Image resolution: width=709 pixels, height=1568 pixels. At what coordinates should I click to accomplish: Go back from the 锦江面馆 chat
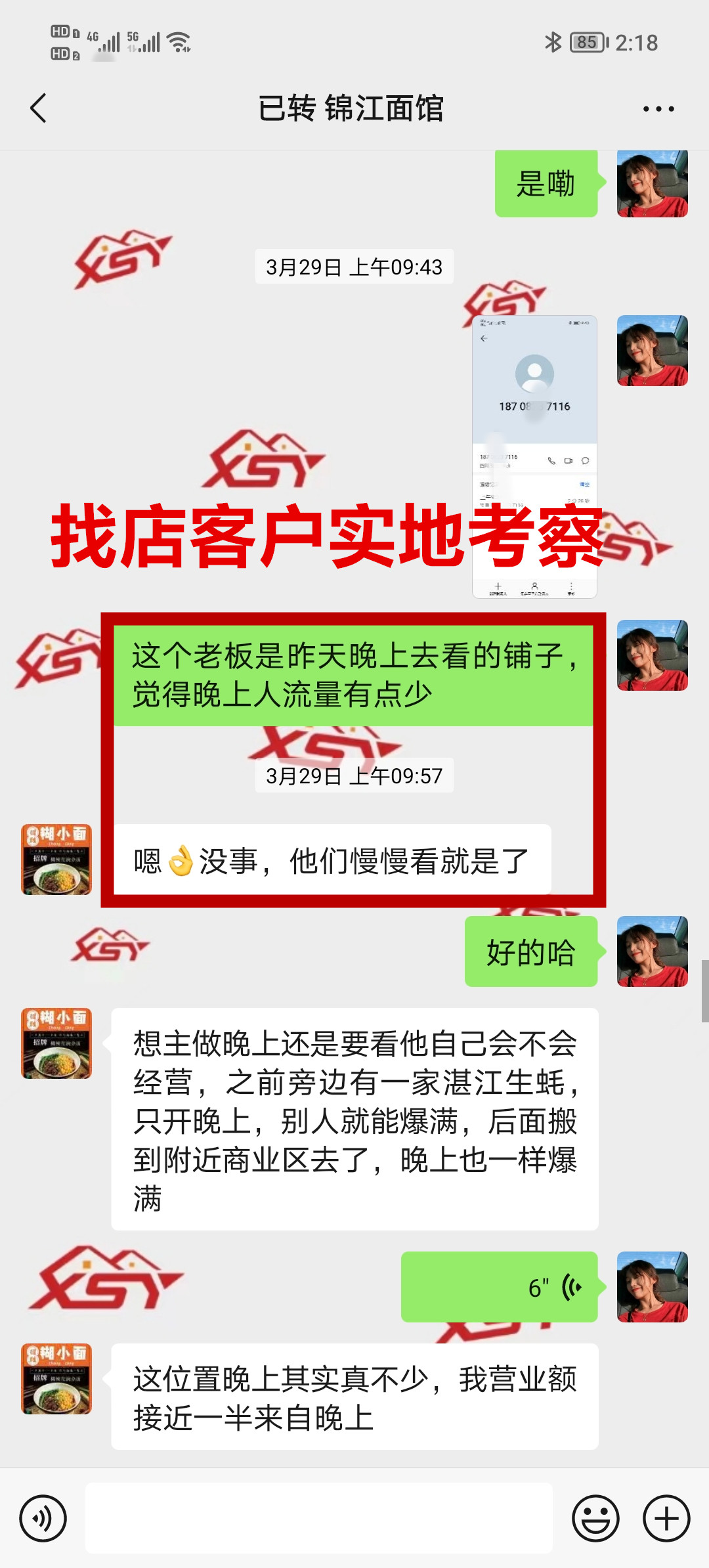pyautogui.click(x=39, y=108)
